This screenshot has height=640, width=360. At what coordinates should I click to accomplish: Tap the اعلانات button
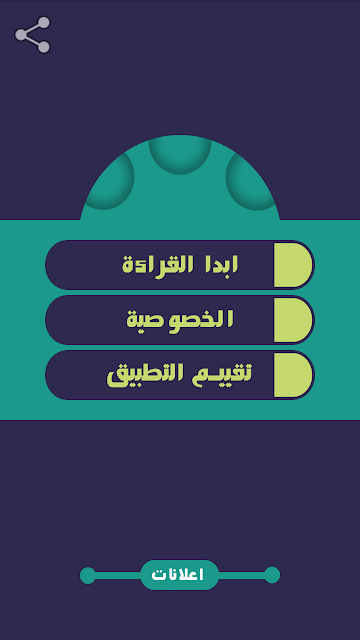180,575
